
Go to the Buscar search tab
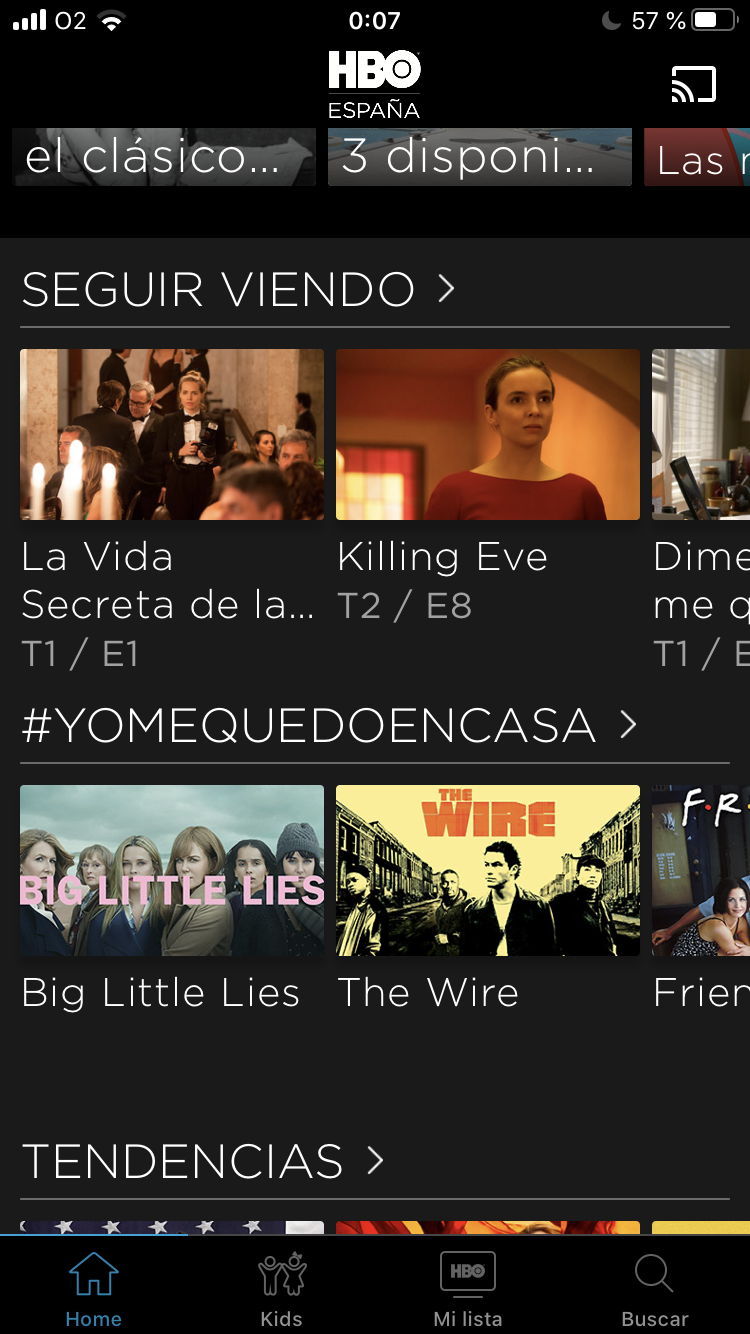pos(654,1288)
